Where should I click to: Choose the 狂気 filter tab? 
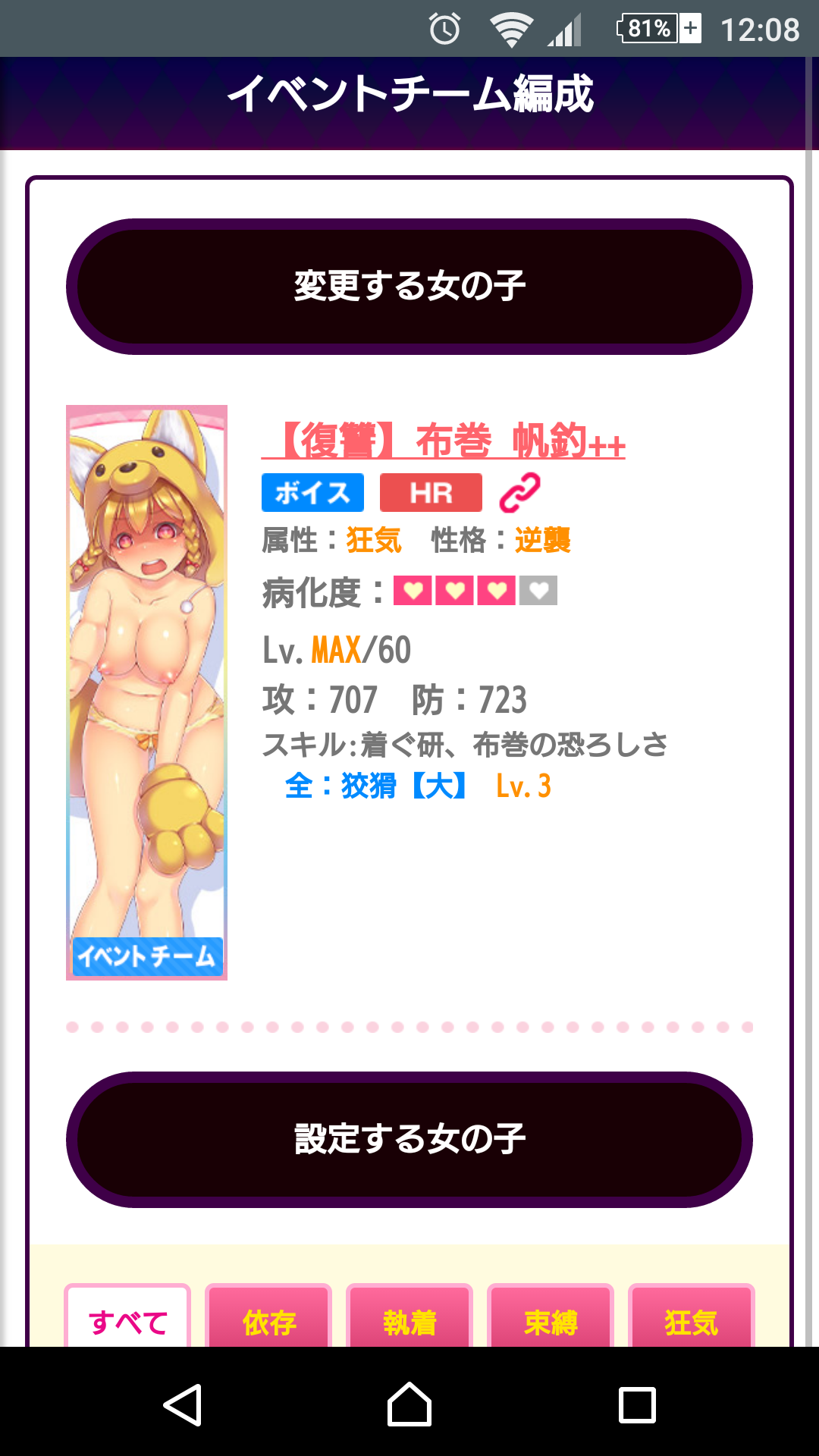click(x=691, y=1319)
